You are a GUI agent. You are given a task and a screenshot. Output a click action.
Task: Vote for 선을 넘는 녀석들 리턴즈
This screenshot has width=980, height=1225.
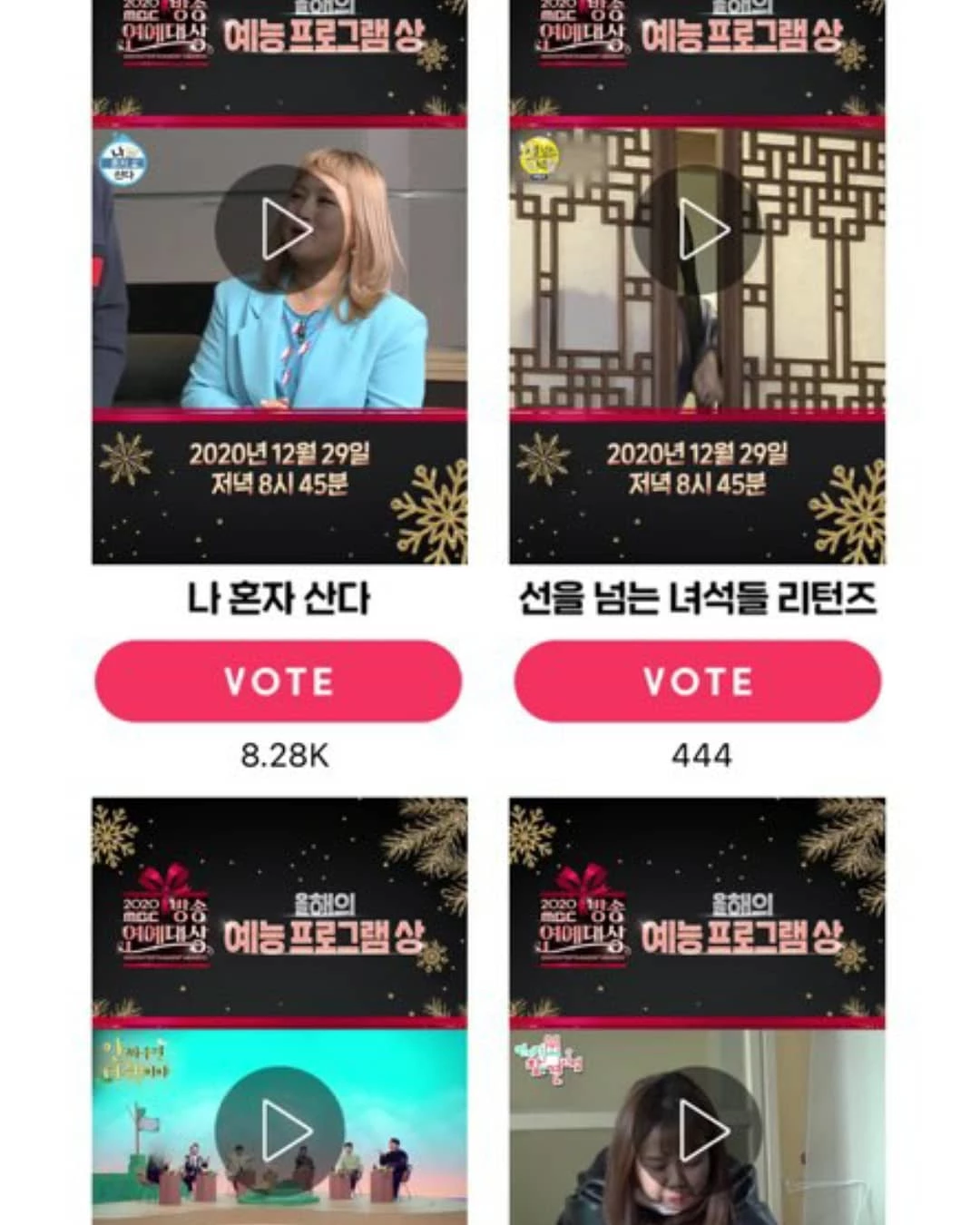click(698, 681)
